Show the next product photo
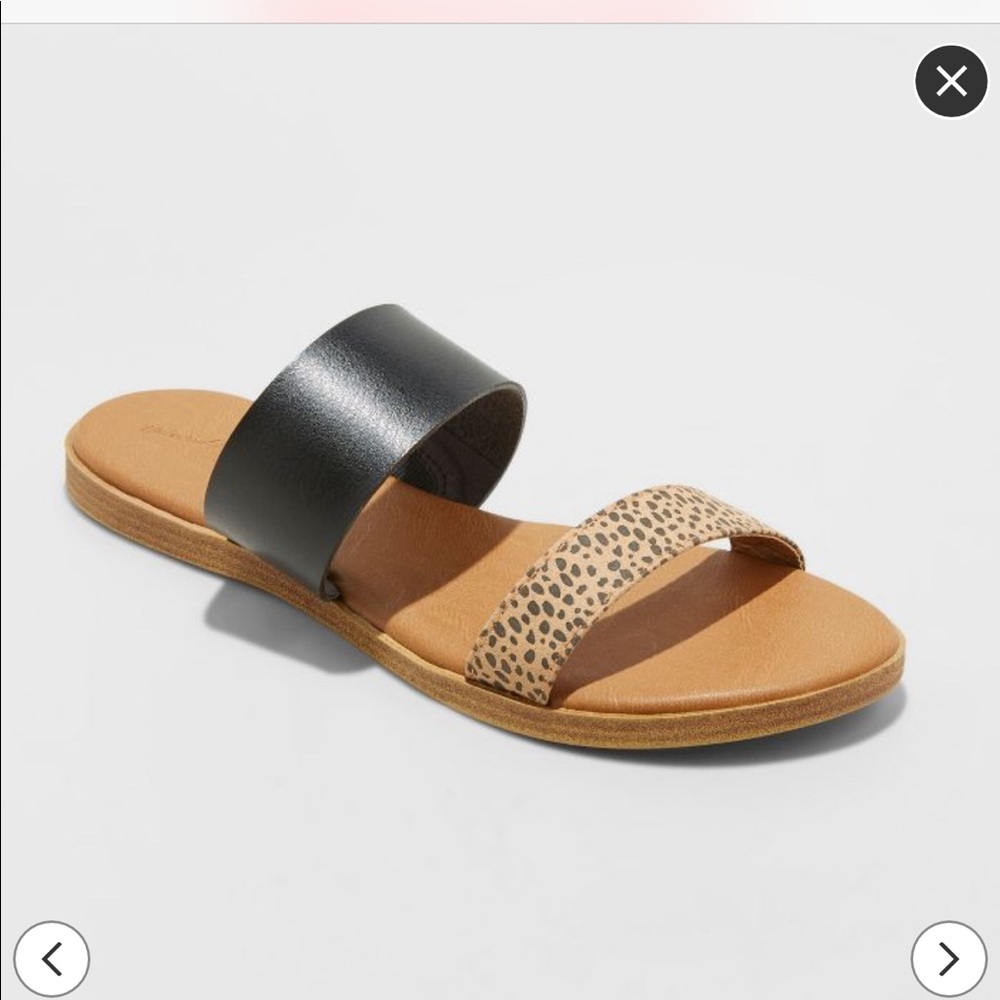 [948, 958]
